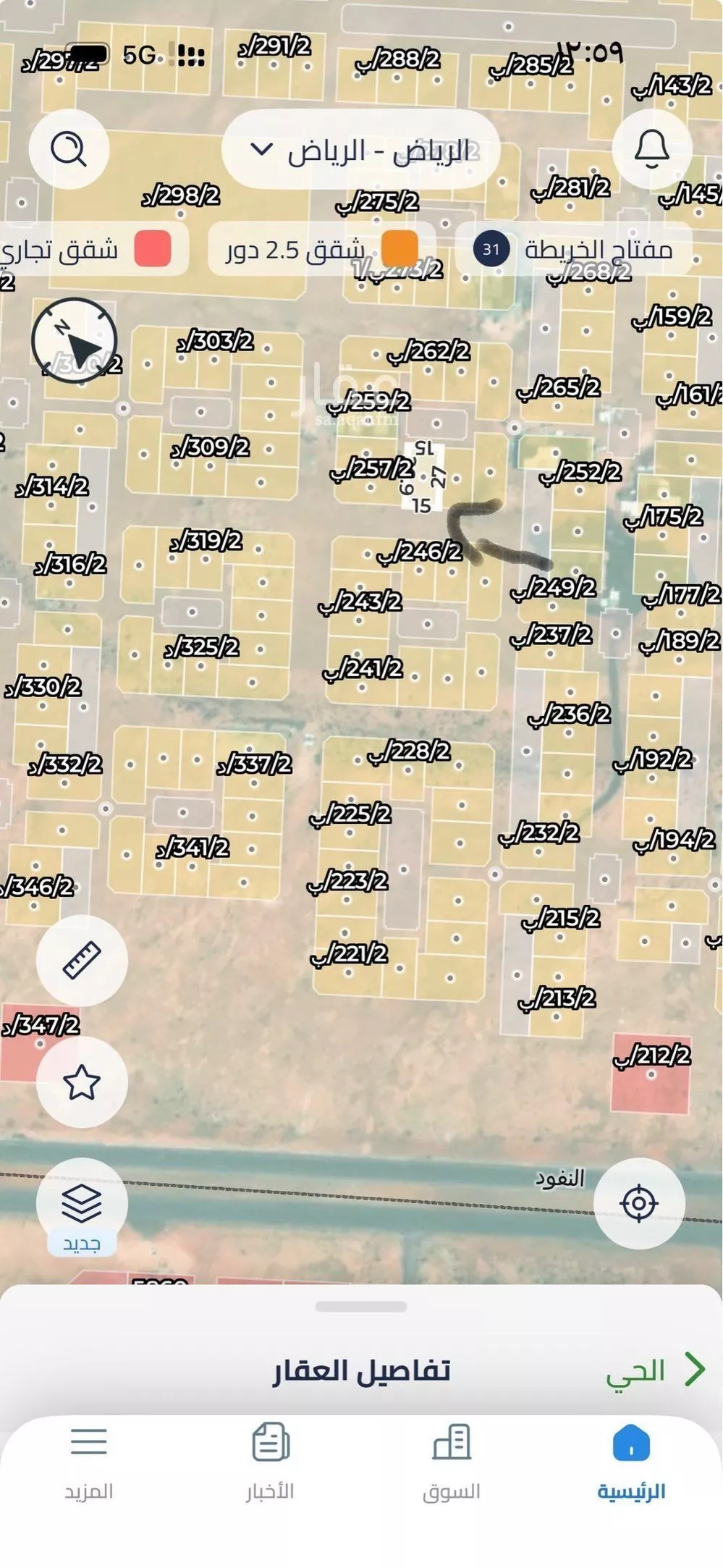Open notifications via the bell icon

point(651,148)
